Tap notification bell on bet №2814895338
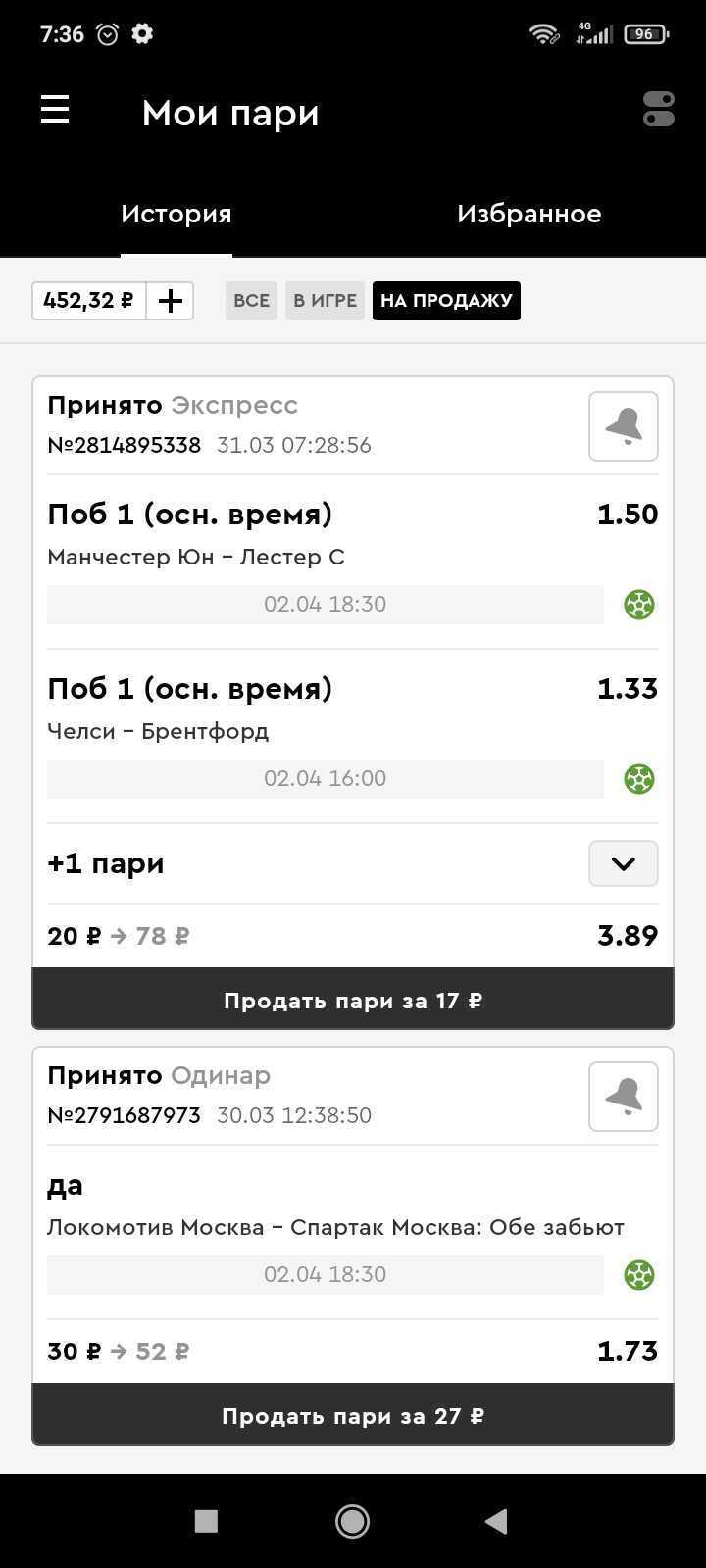 point(624,426)
